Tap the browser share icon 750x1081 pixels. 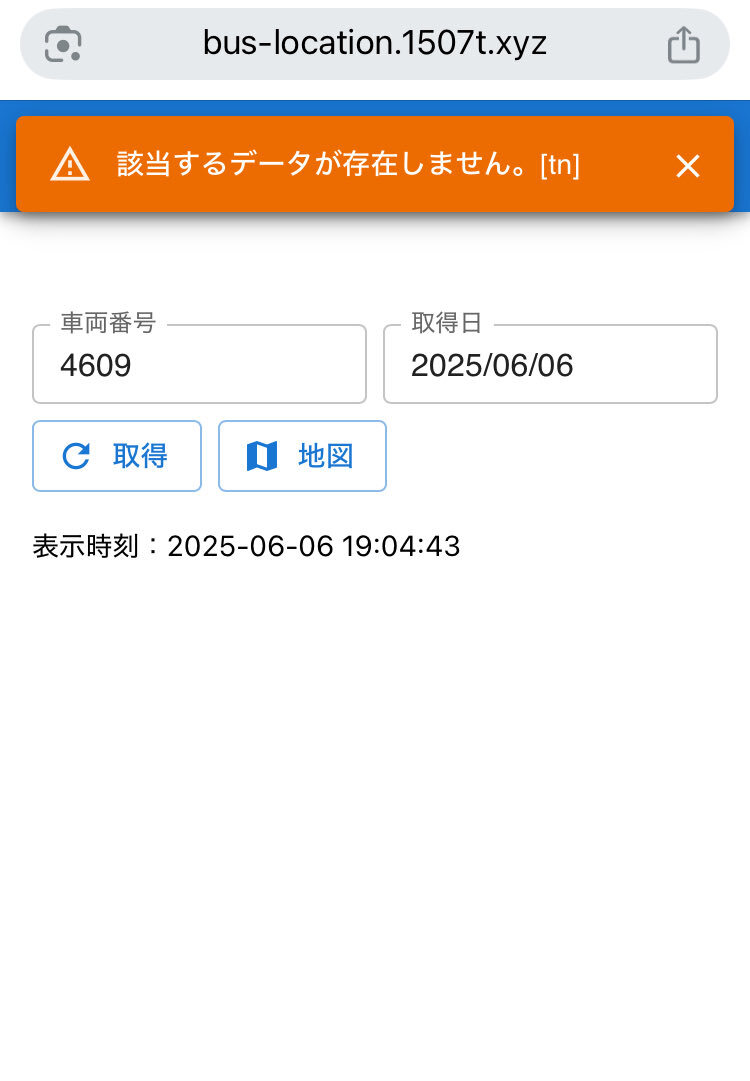click(683, 45)
